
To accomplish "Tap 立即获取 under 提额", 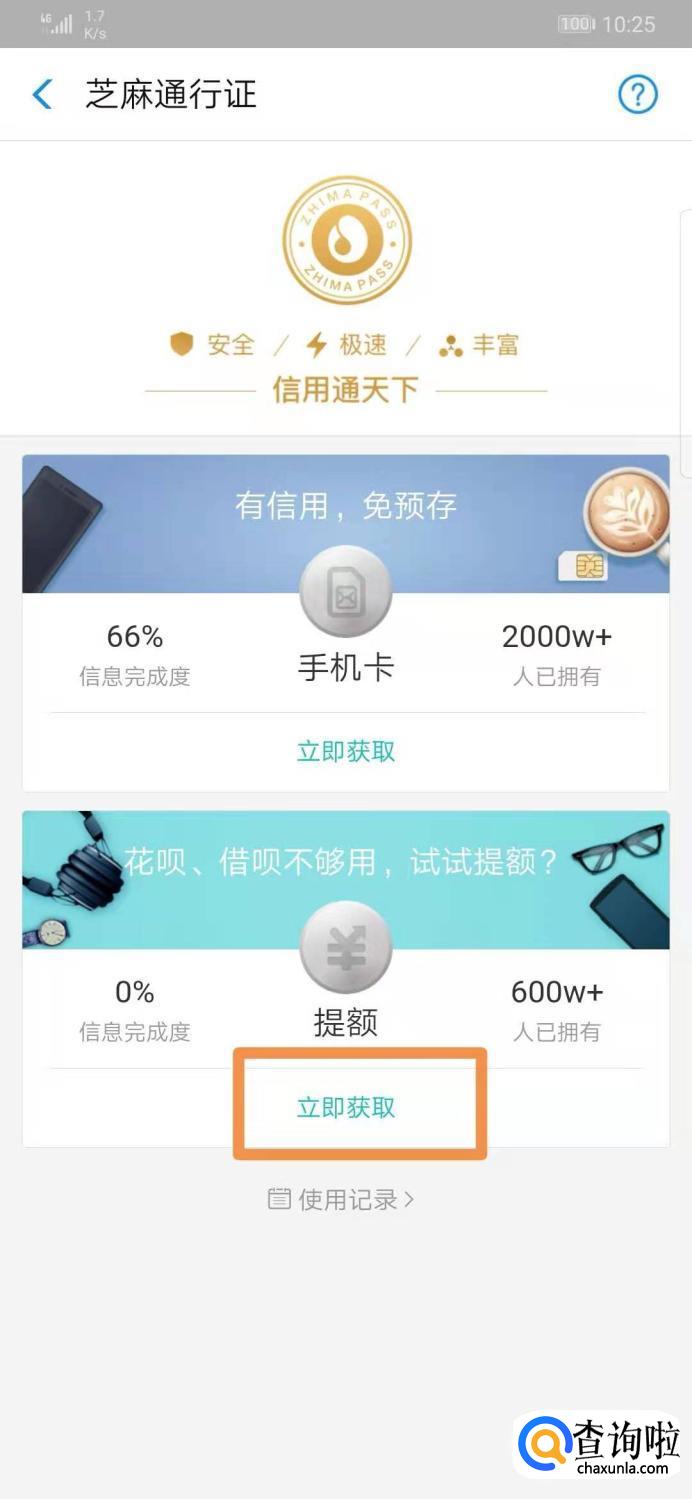I will click(346, 1107).
